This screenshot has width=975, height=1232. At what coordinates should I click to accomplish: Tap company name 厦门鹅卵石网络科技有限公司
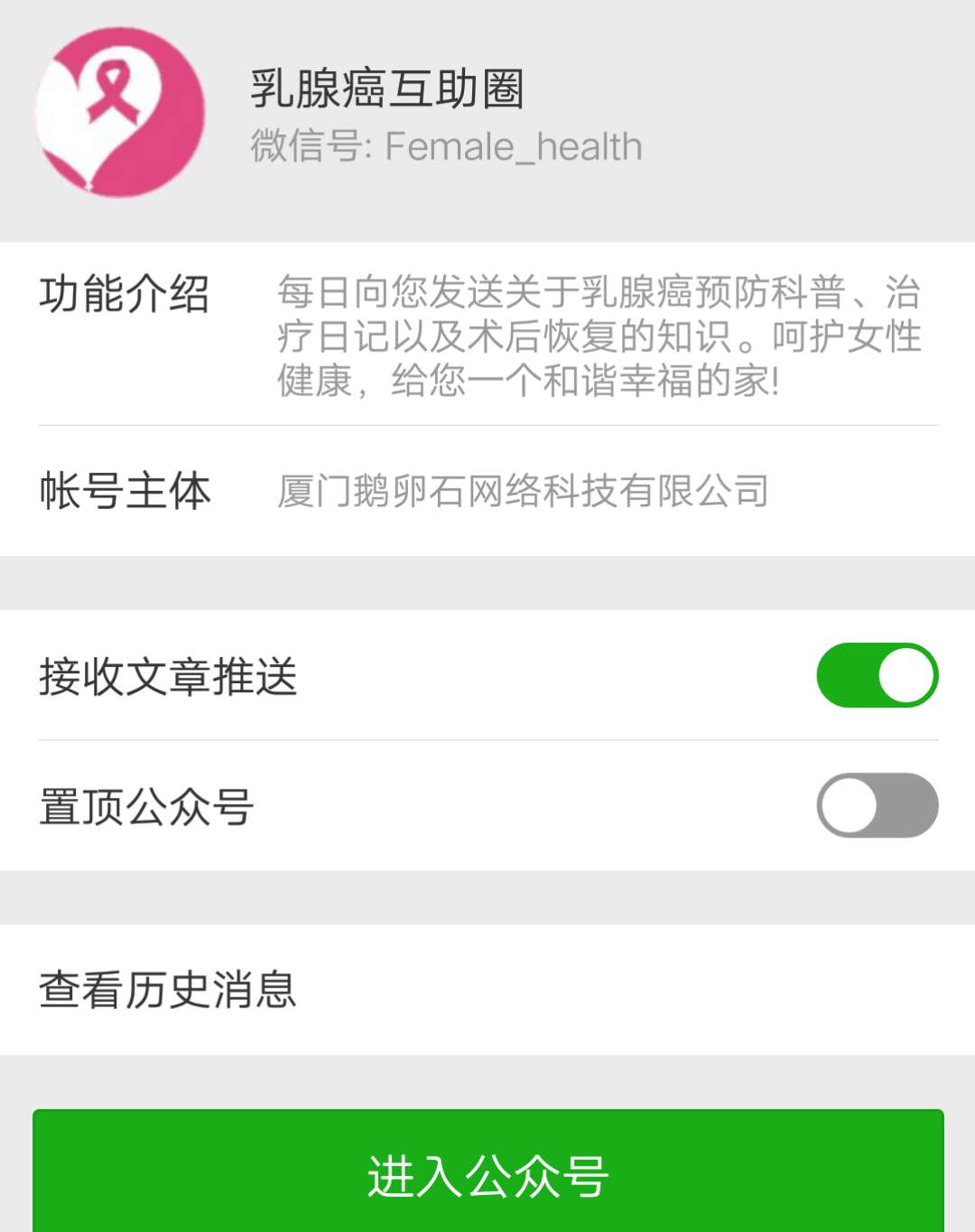click(x=524, y=488)
